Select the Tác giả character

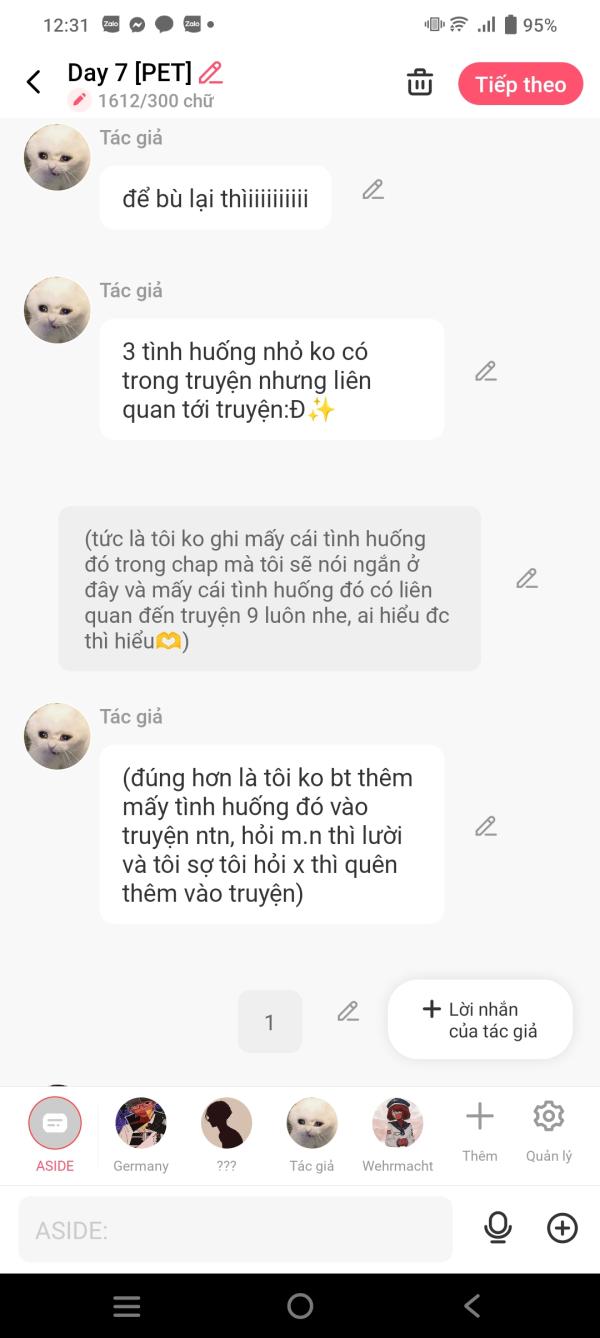point(312,1135)
